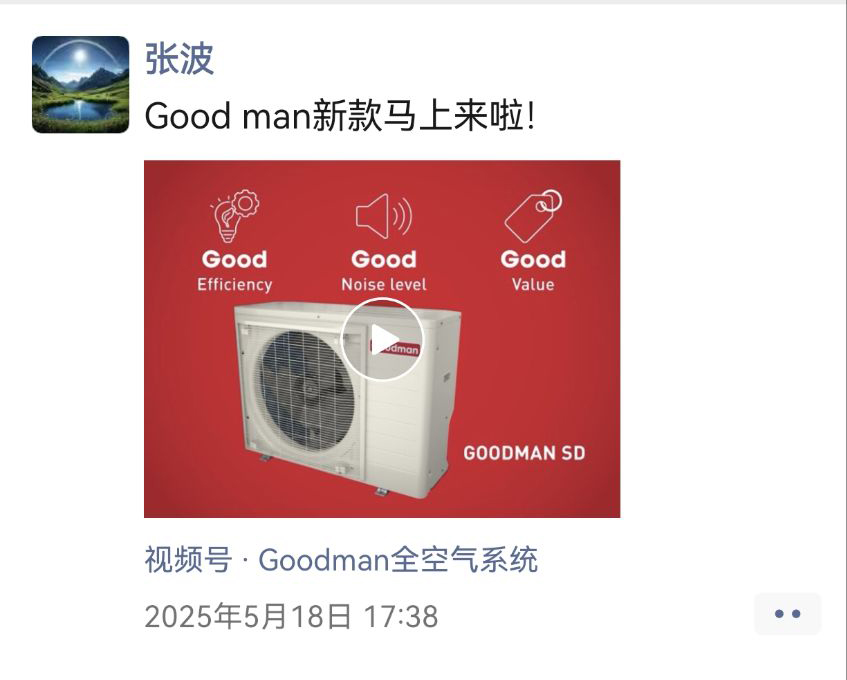The width and height of the screenshot is (847, 680).
Task: Open the 视频号 · Goodman全空气系统 channel link
Action: point(341,559)
